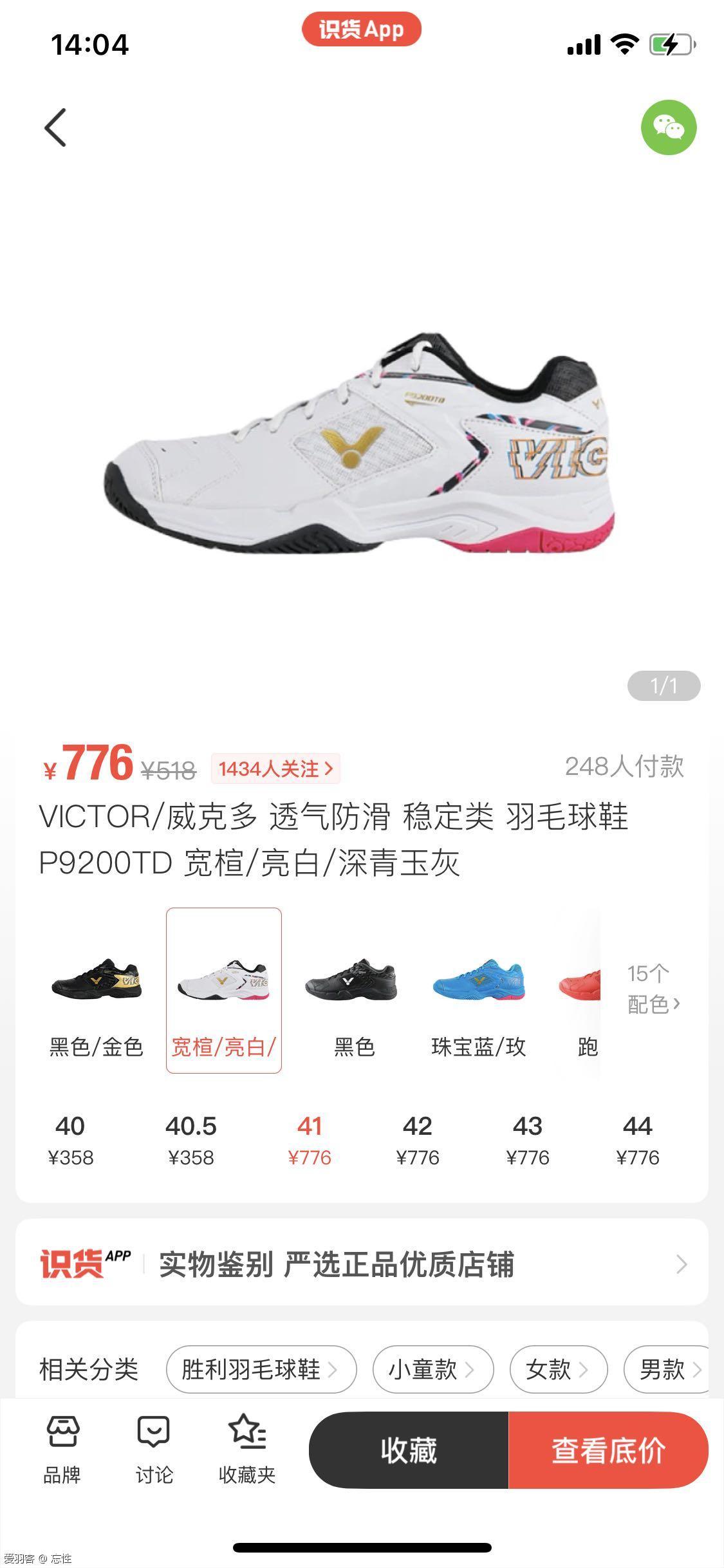This screenshot has width=724, height=1568.
Task: Share the product via the WeChat icon
Action: (669, 127)
